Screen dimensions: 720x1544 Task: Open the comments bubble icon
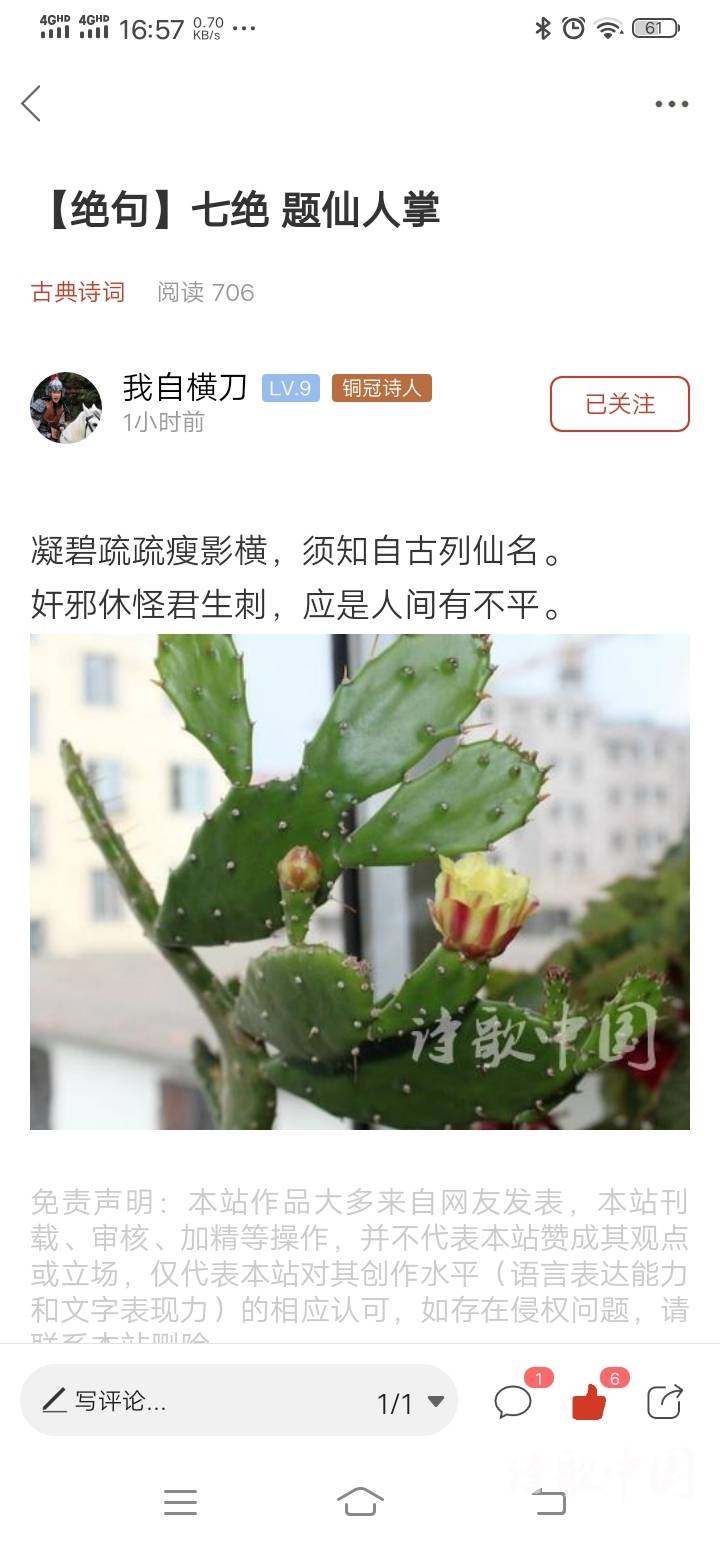(x=513, y=1402)
